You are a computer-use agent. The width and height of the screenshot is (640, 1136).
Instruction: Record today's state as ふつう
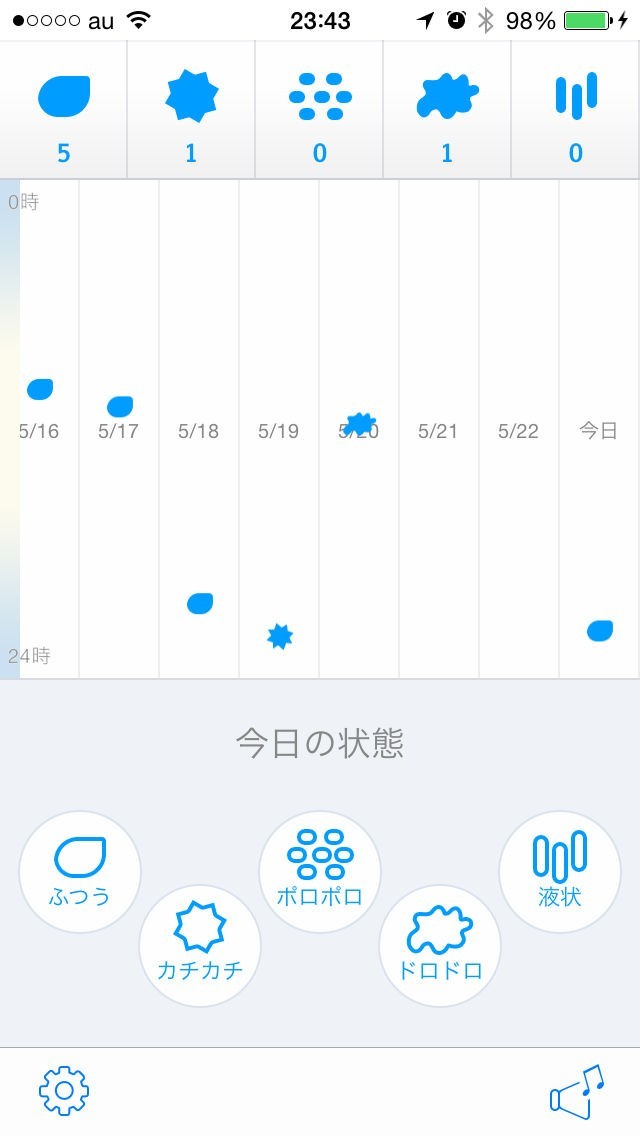(80, 871)
